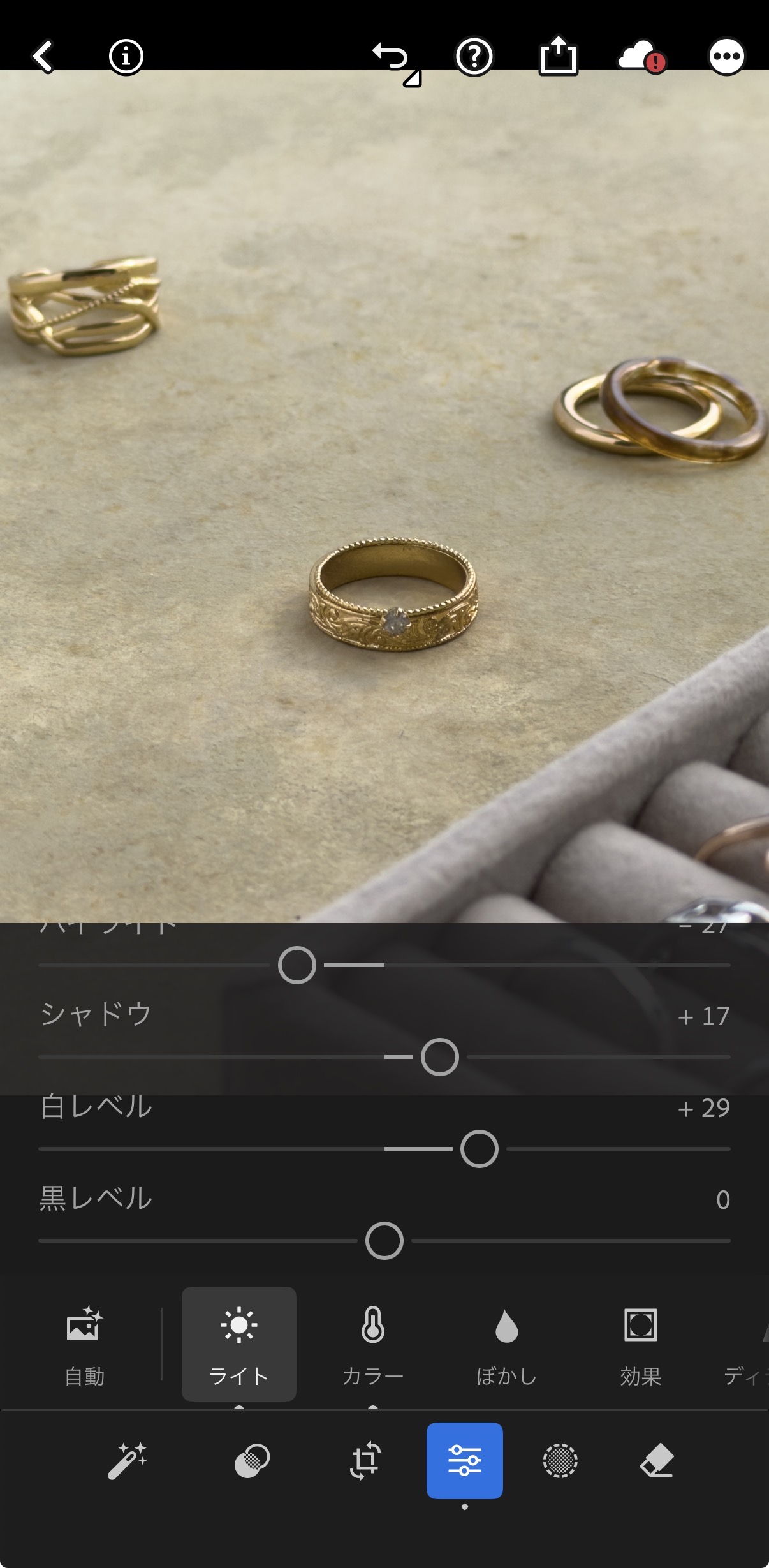Open the masking dotted circle tool

560,1460
